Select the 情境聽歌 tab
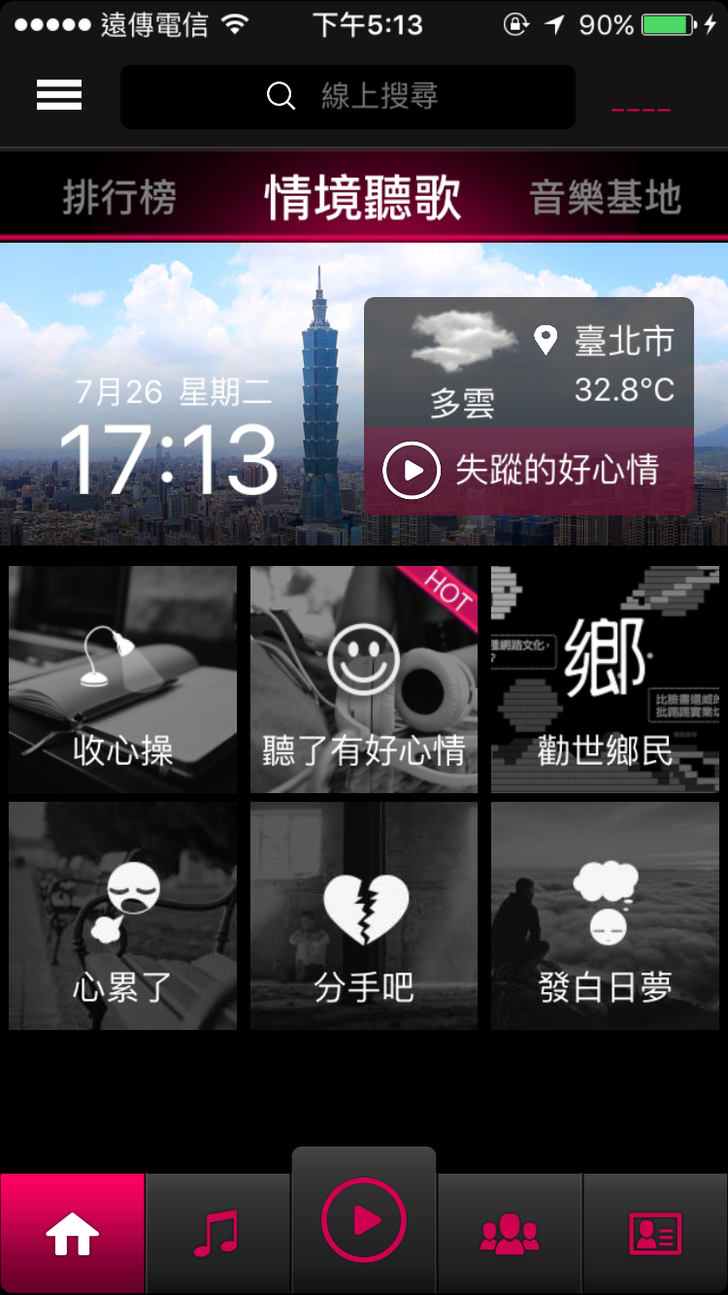Viewport: 728px width, 1295px height. coord(363,197)
